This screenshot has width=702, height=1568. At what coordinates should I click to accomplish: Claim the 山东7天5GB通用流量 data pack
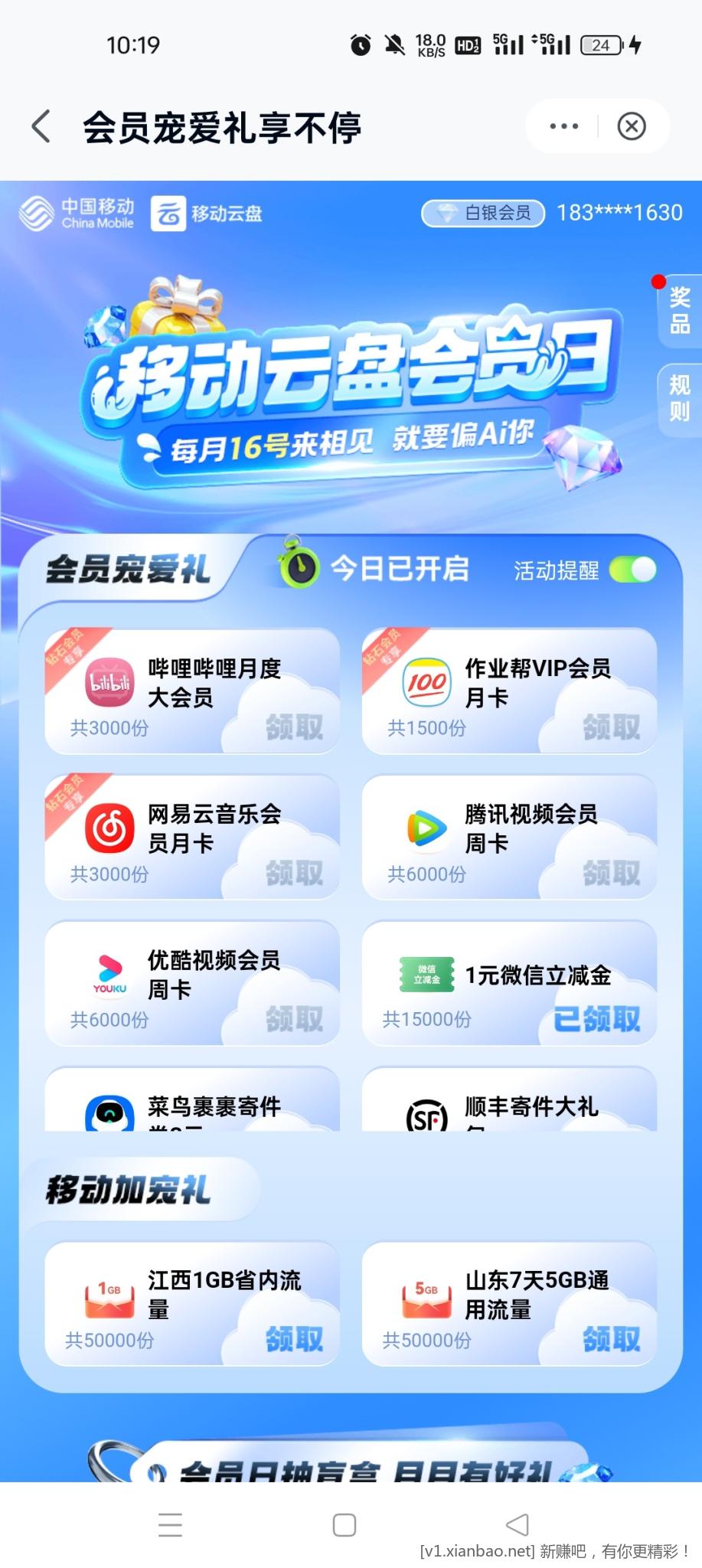click(611, 1339)
